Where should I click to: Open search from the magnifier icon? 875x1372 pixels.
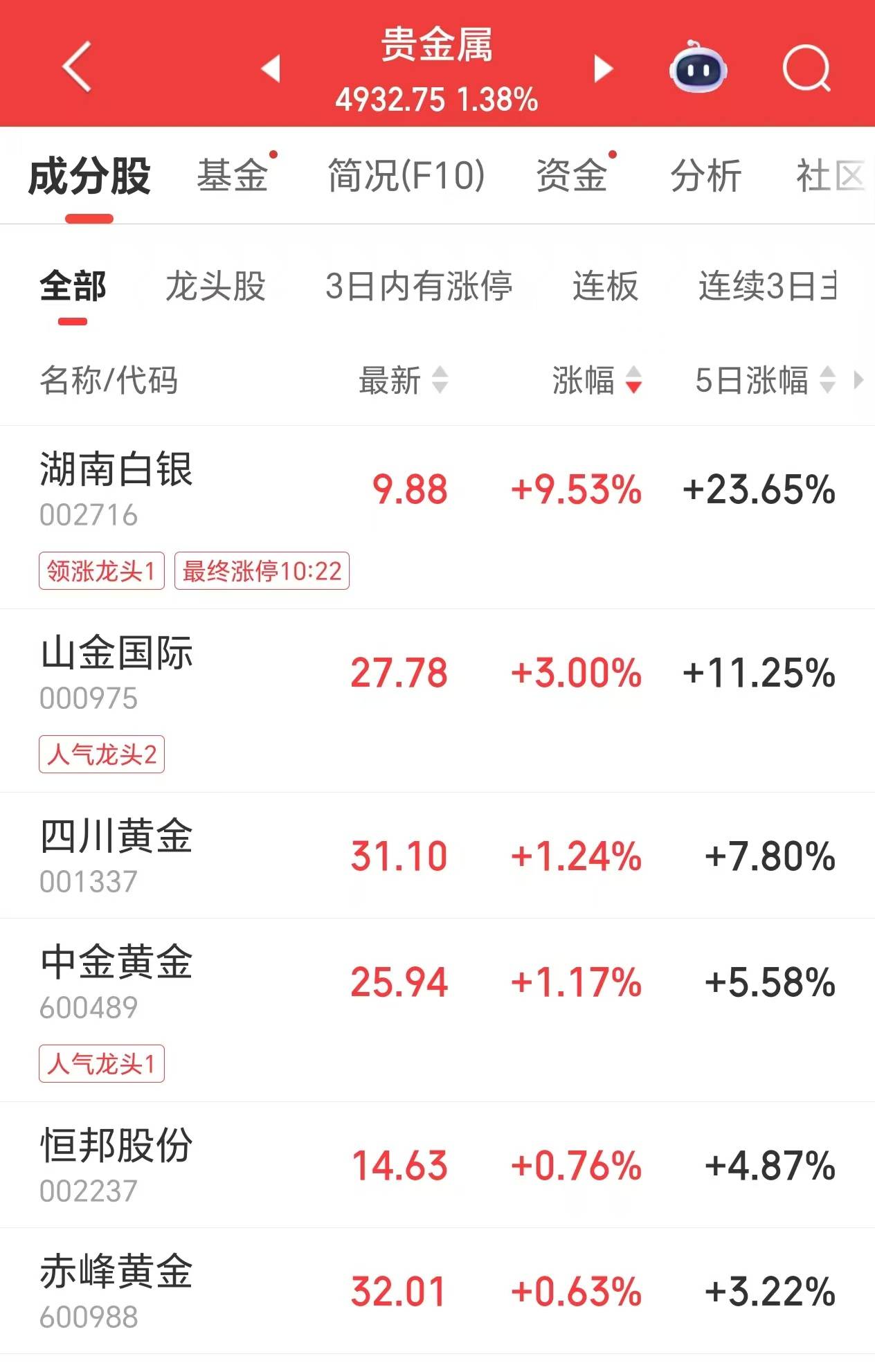point(806,69)
